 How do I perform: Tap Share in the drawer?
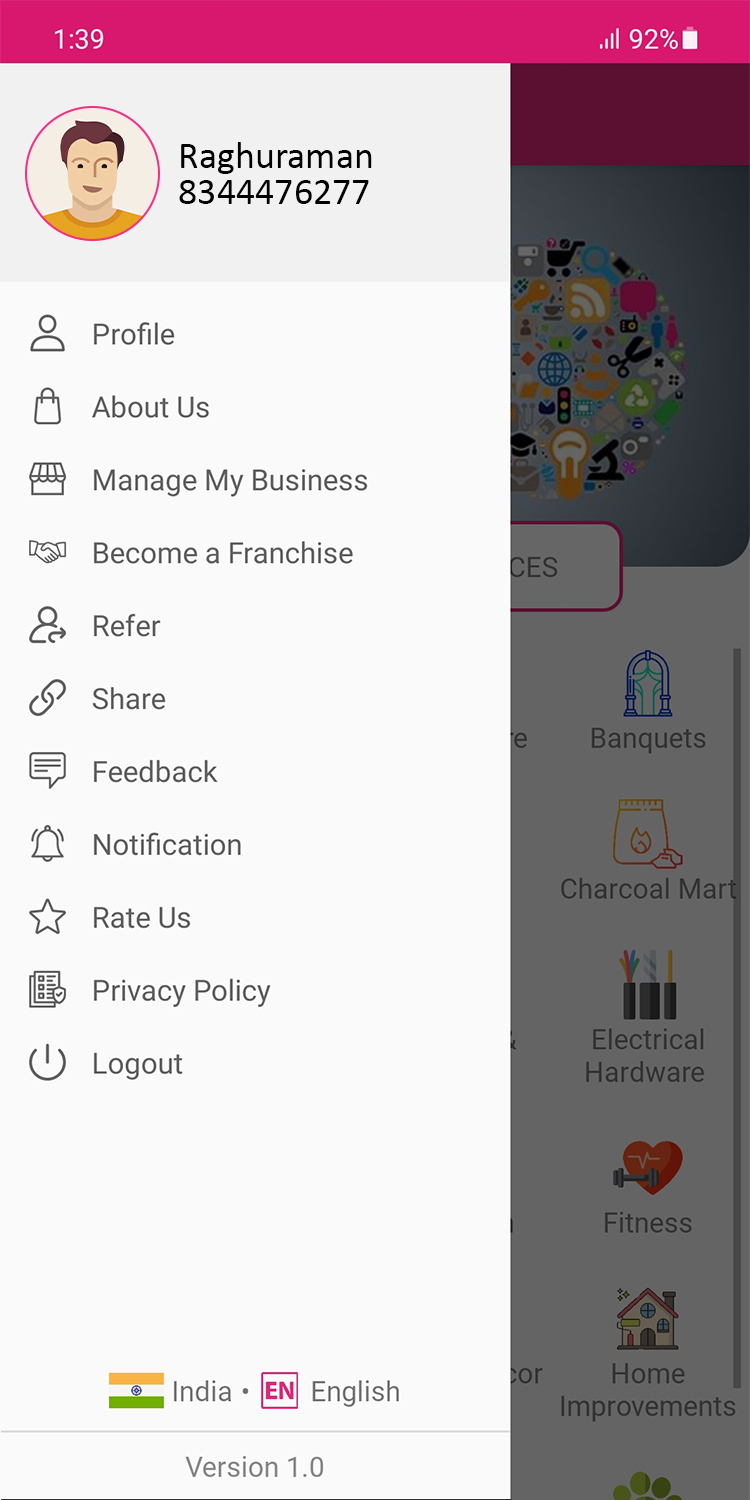[128, 699]
